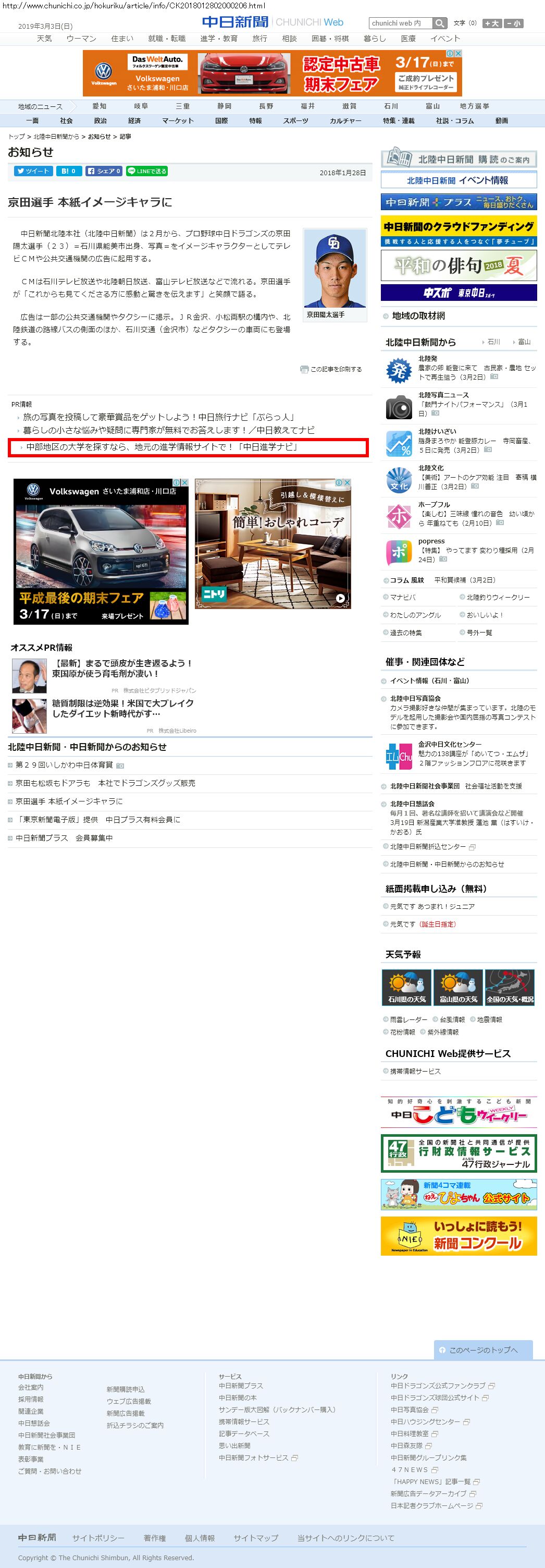Open the 天気 link in top navigation
The image size is (545, 1568).
44,39
